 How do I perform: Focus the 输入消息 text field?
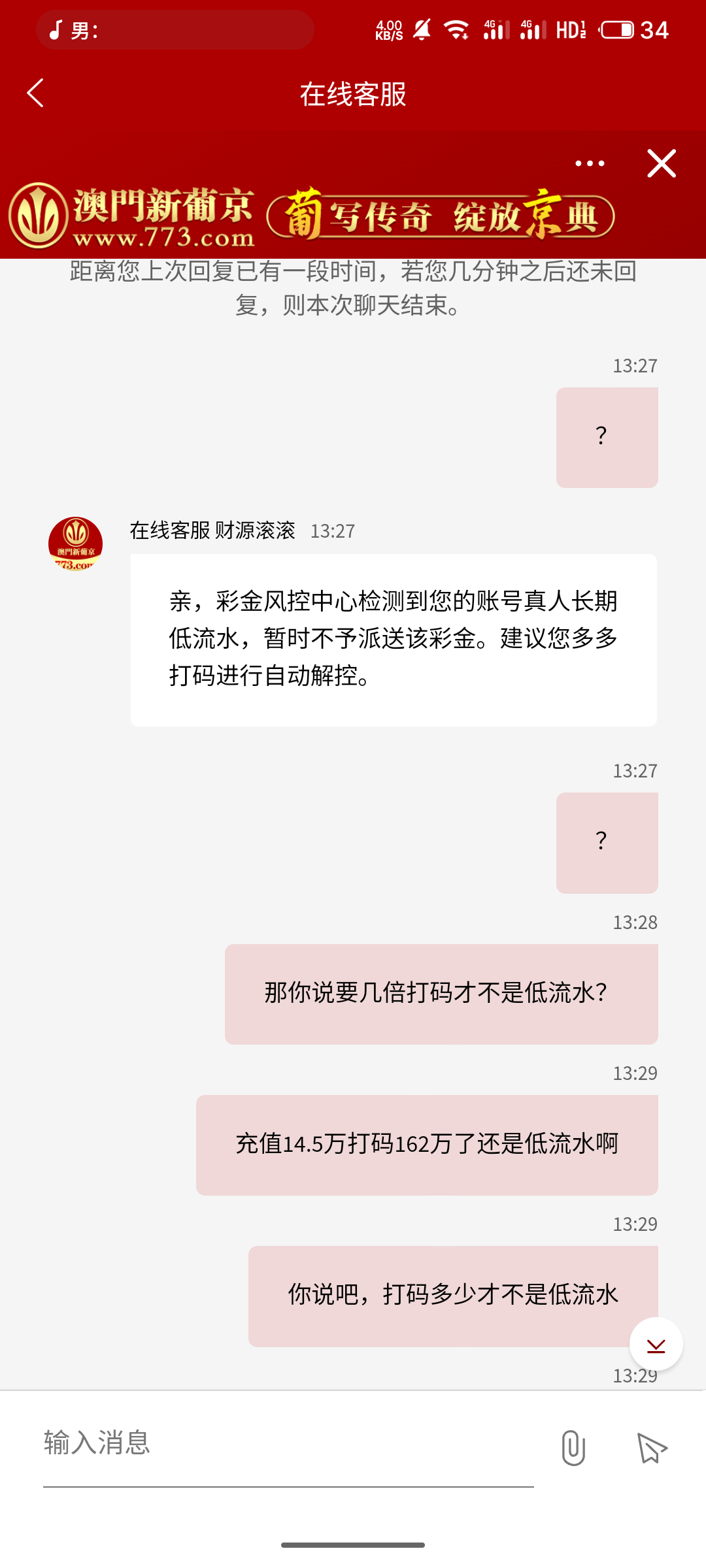288,1444
